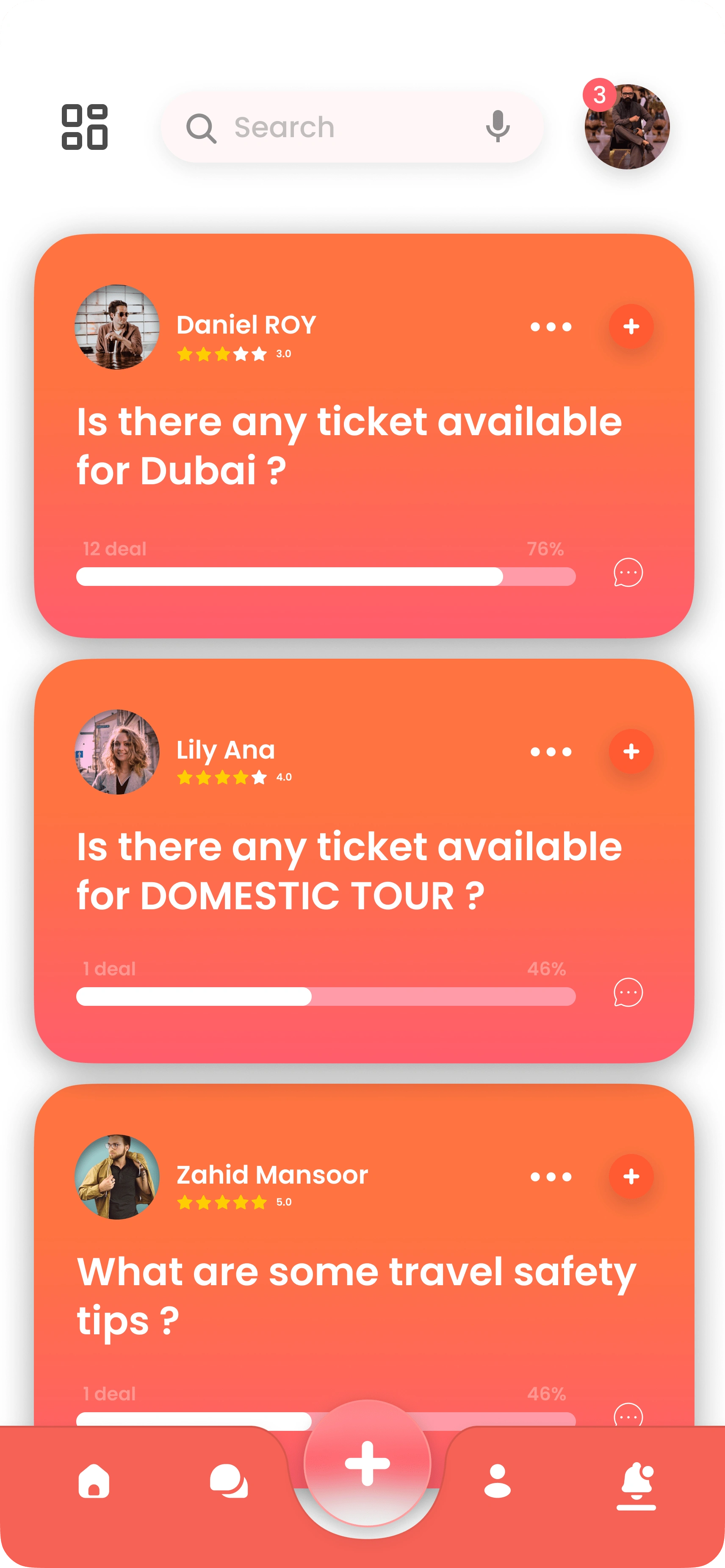
Task: Tap the plus button on Zahid Mansoor's card
Action: pos(631,1176)
